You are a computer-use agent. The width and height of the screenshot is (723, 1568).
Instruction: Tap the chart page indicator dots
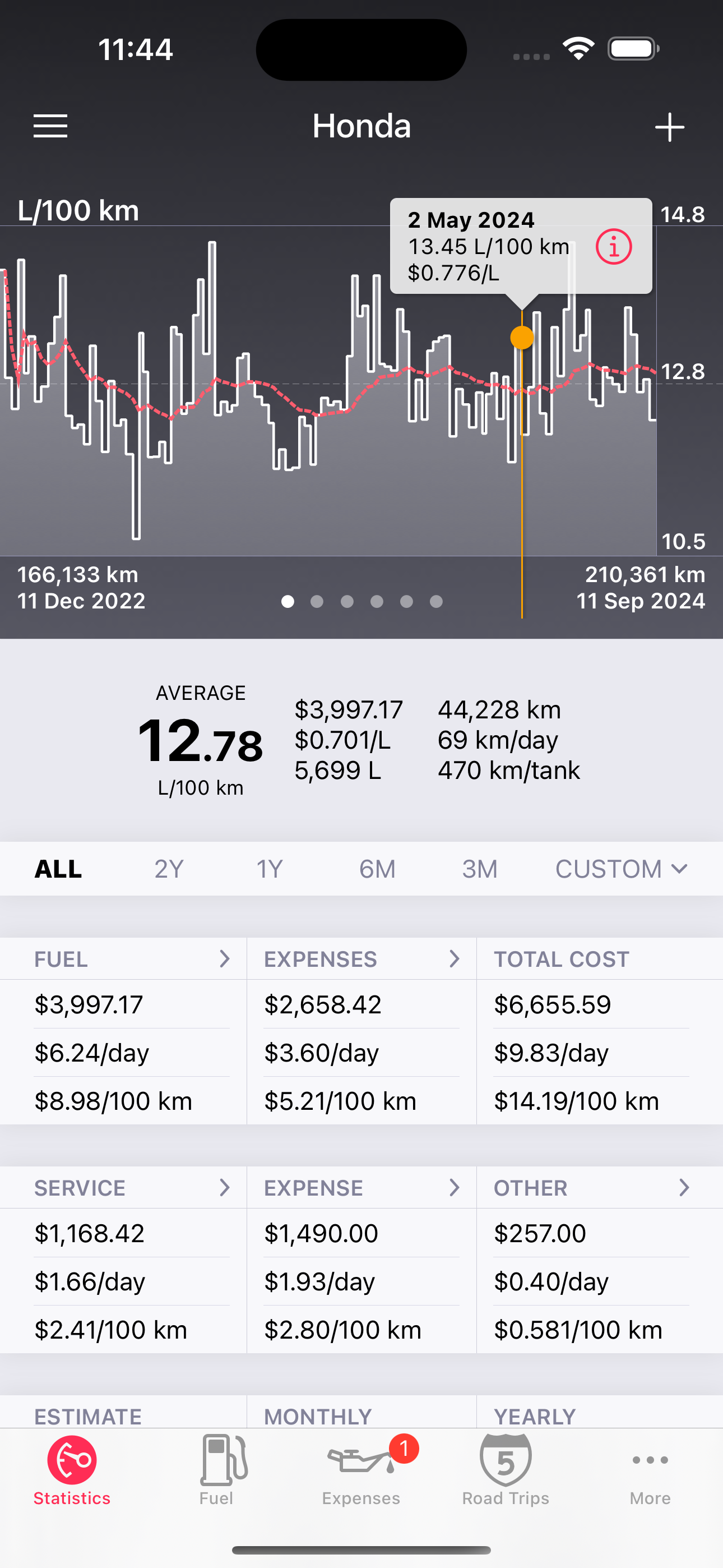(x=361, y=601)
